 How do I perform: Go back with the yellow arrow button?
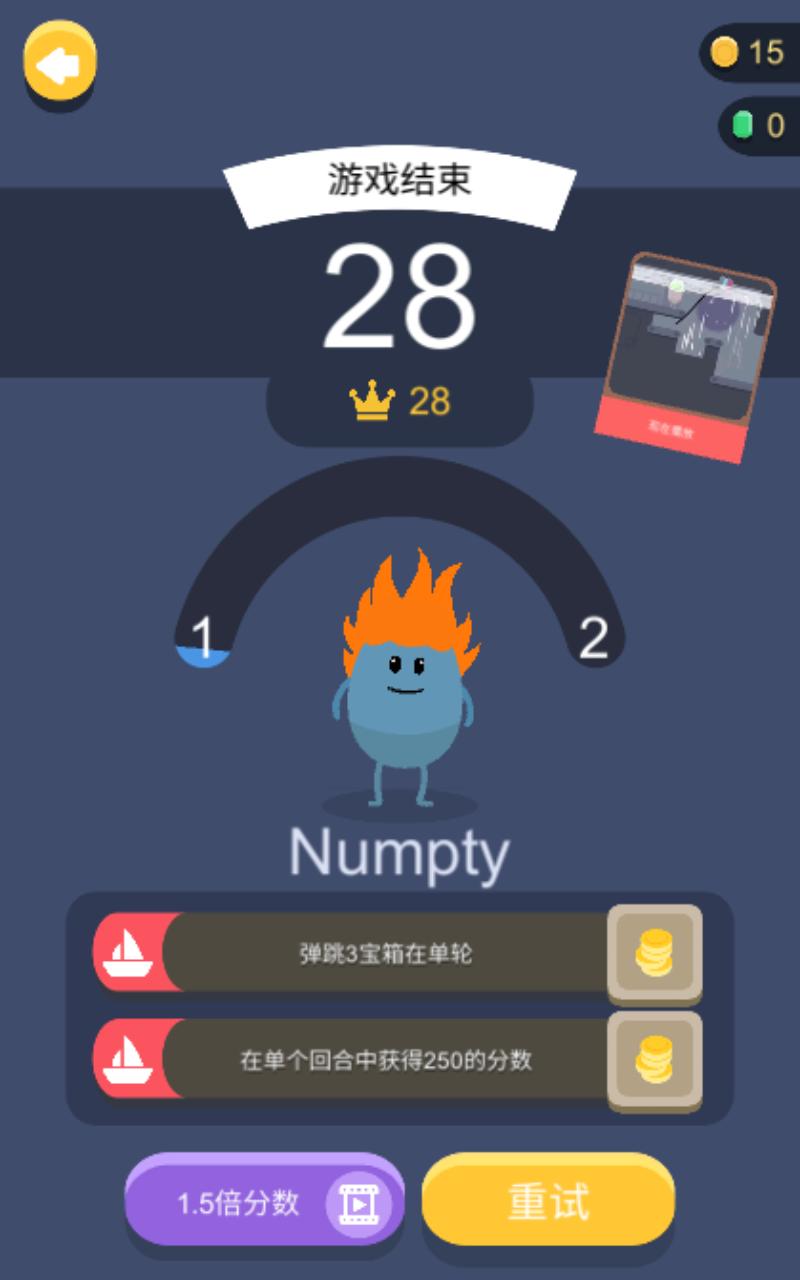coord(60,64)
